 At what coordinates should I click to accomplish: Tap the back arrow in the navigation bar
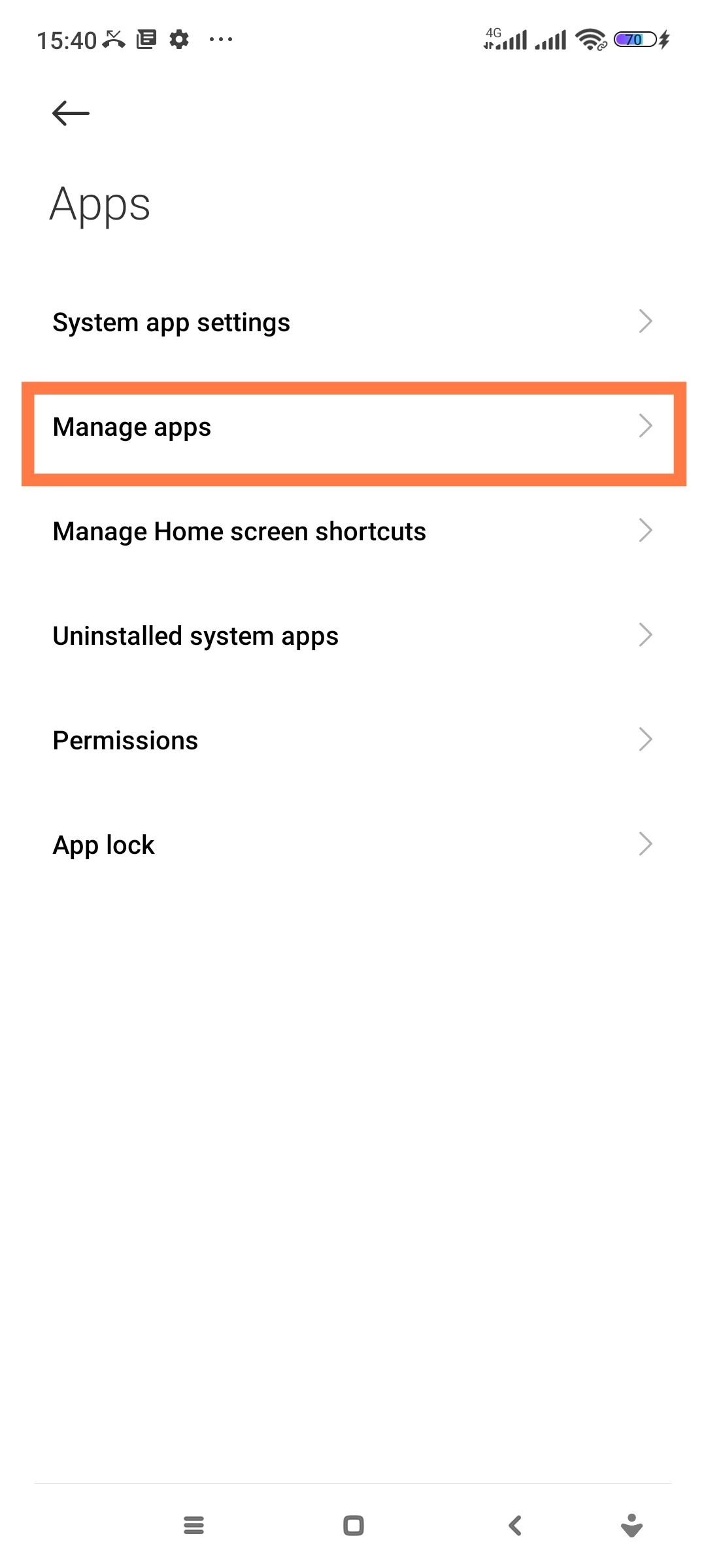click(514, 1526)
